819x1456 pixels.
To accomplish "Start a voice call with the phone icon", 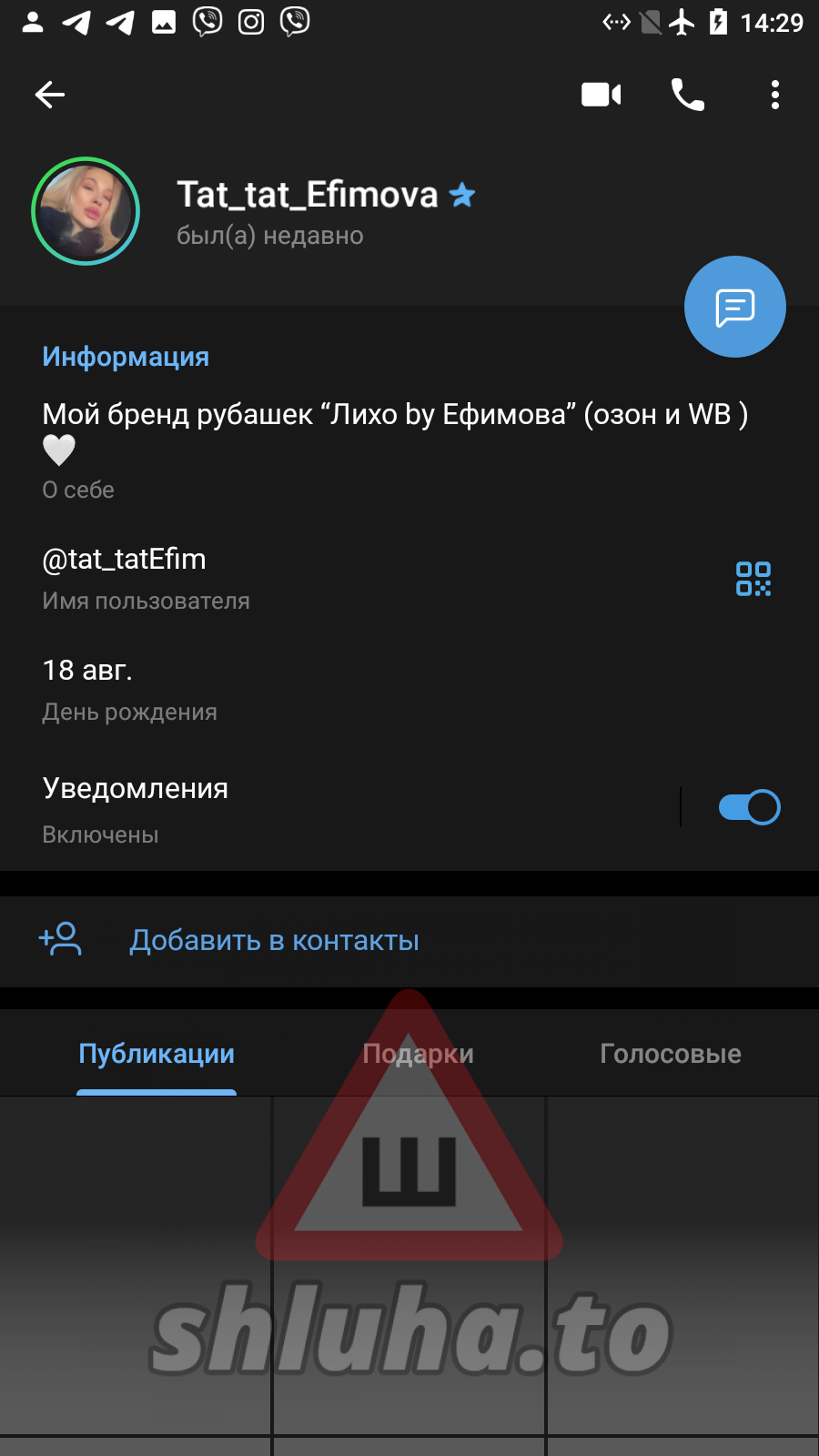I will coord(688,95).
